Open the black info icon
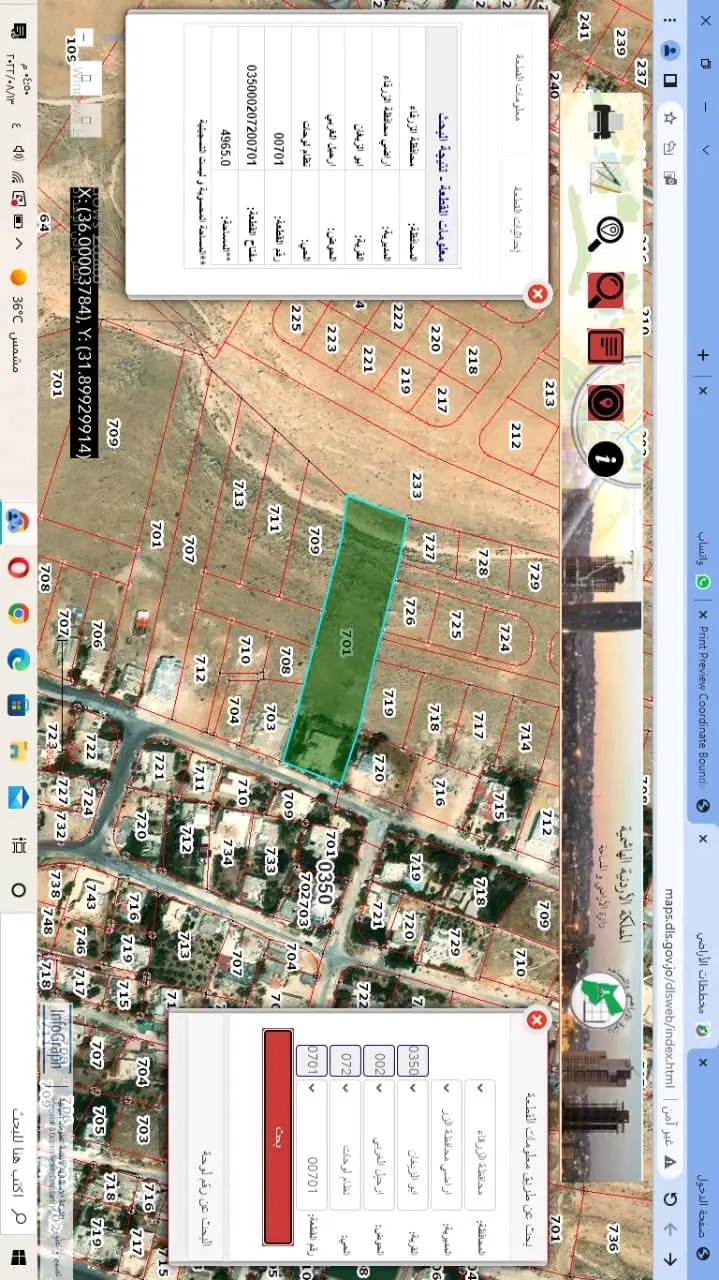This screenshot has width=719, height=1280. pos(604,460)
